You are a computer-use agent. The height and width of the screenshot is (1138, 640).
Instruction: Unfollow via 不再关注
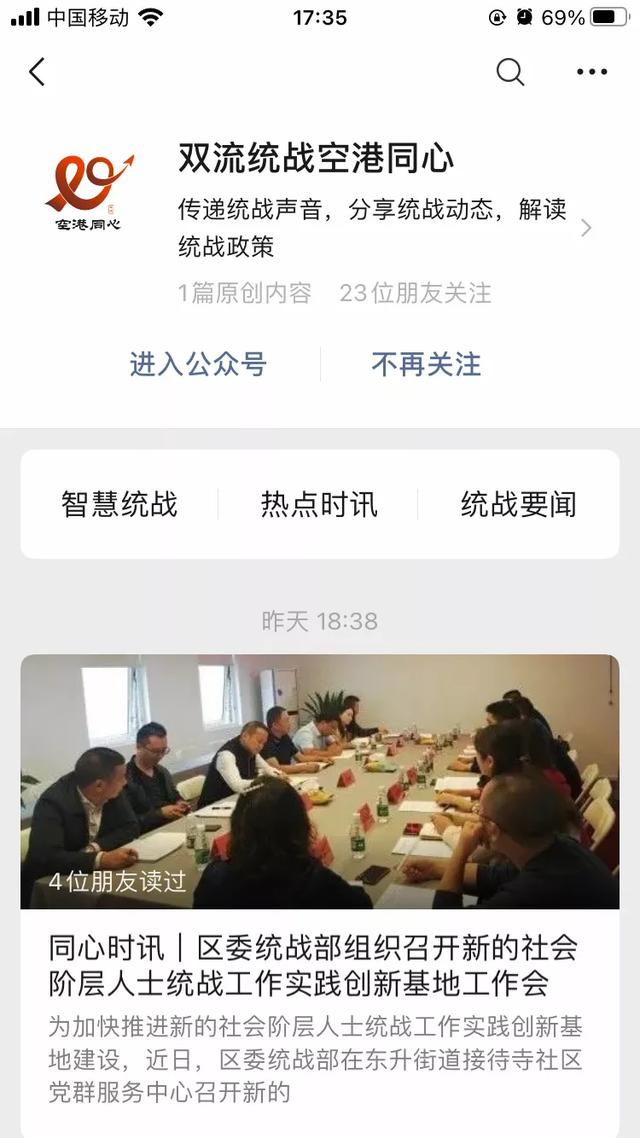tap(426, 364)
